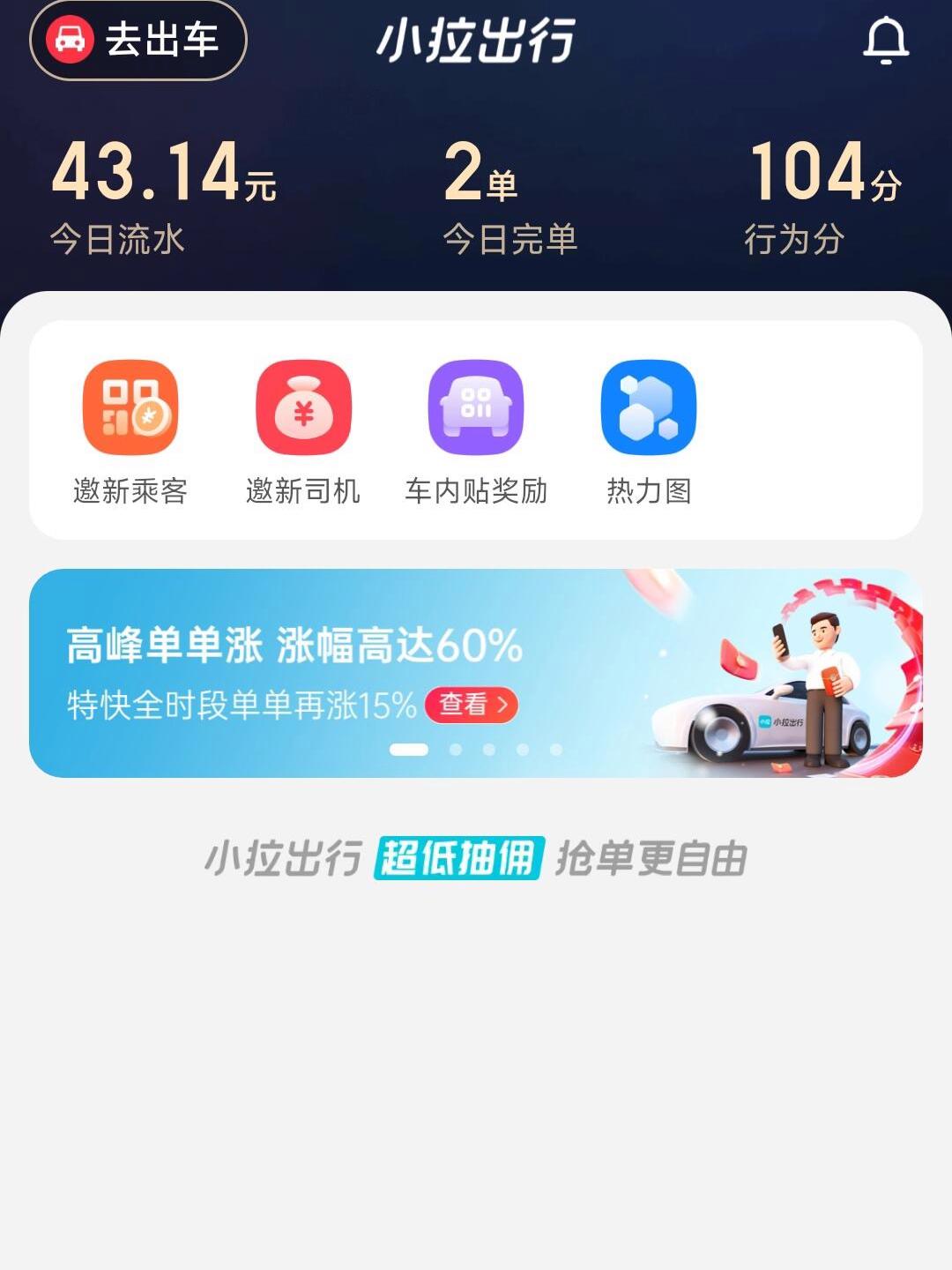This screenshot has width=952, height=1270.
Task: Select the second carousel dot
Action: [456, 748]
